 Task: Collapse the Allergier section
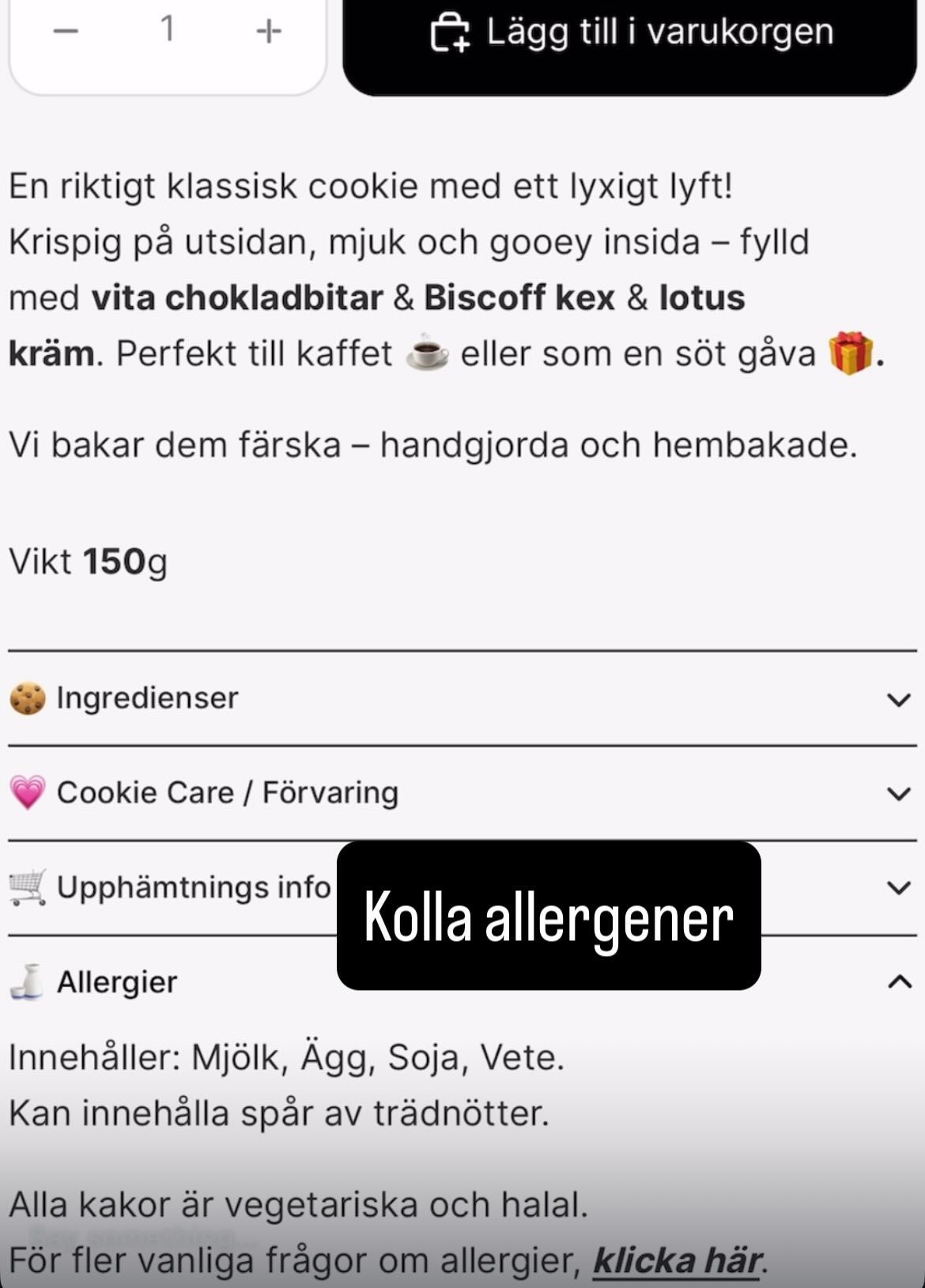click(898, 982)
